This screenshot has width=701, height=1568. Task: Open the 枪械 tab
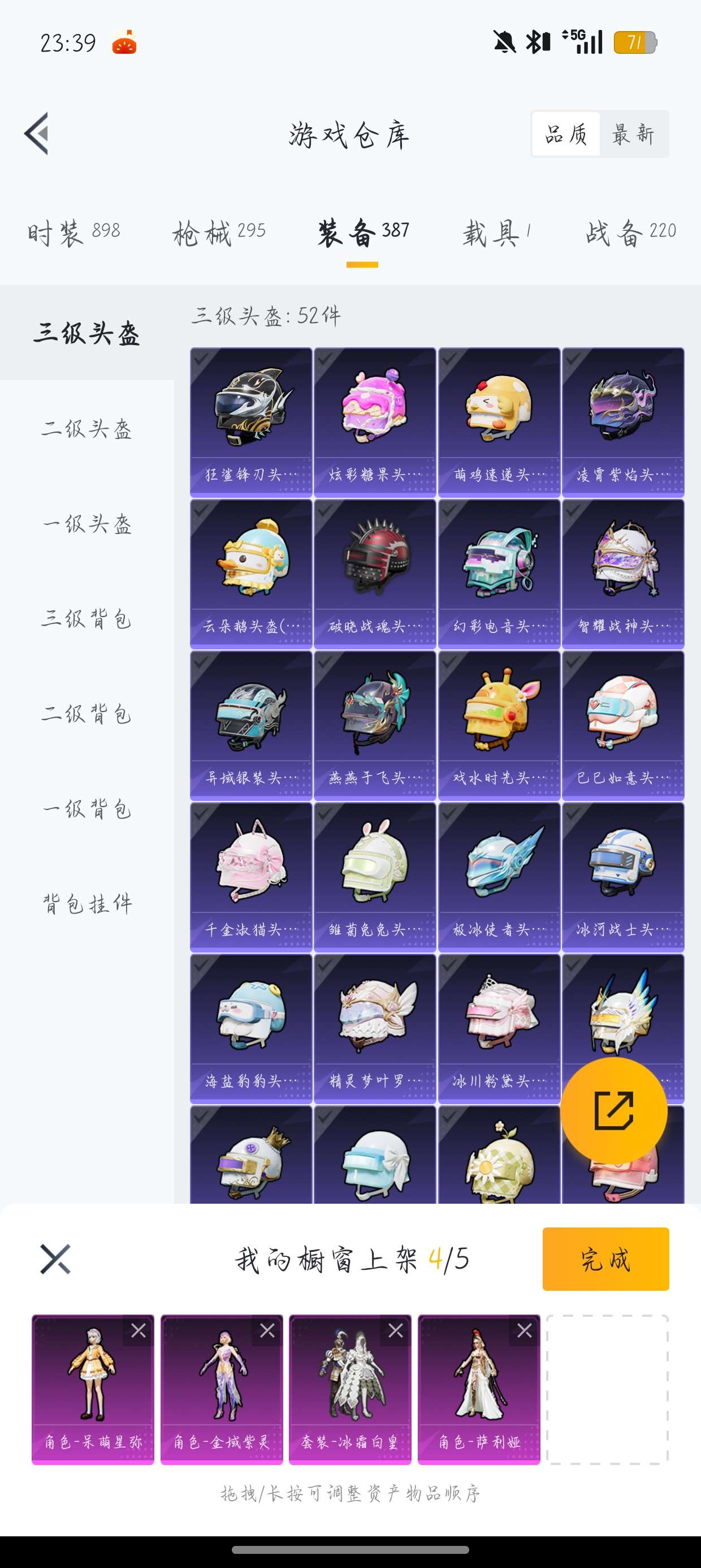click(219, 232)
